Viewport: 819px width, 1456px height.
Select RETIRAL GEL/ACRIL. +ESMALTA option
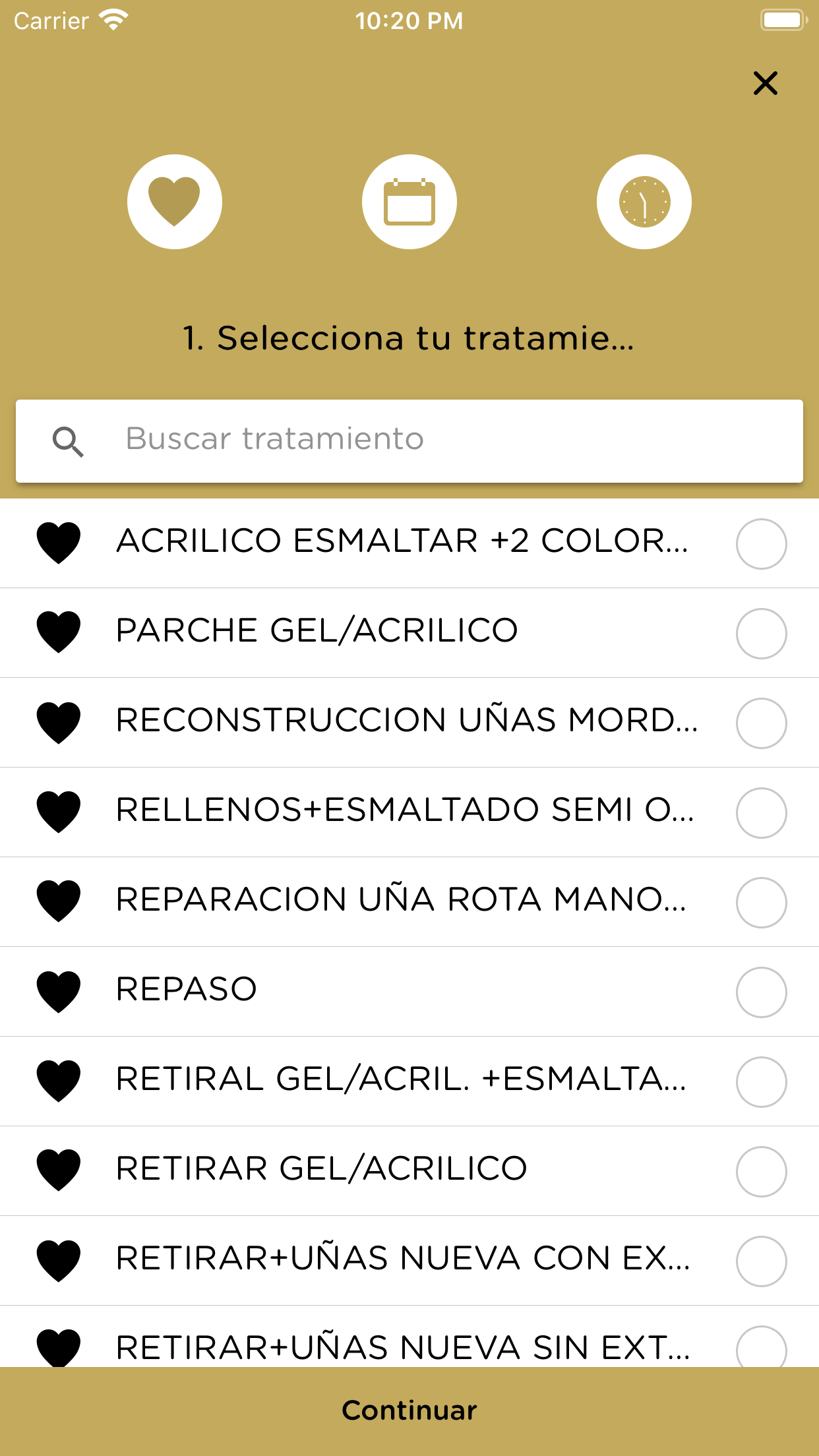point(761,1082)
